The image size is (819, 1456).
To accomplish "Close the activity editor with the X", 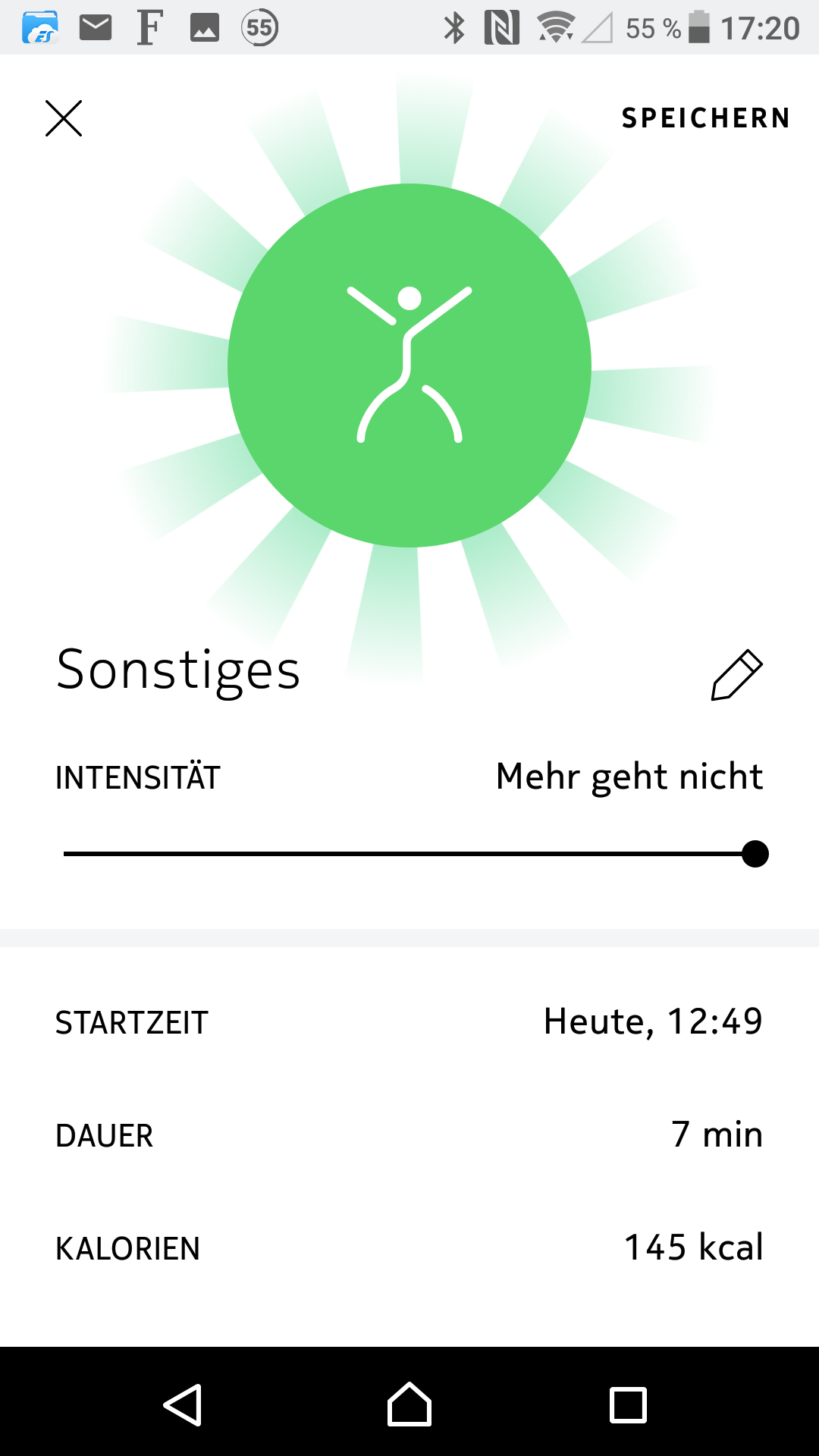I will coord(64,118).
